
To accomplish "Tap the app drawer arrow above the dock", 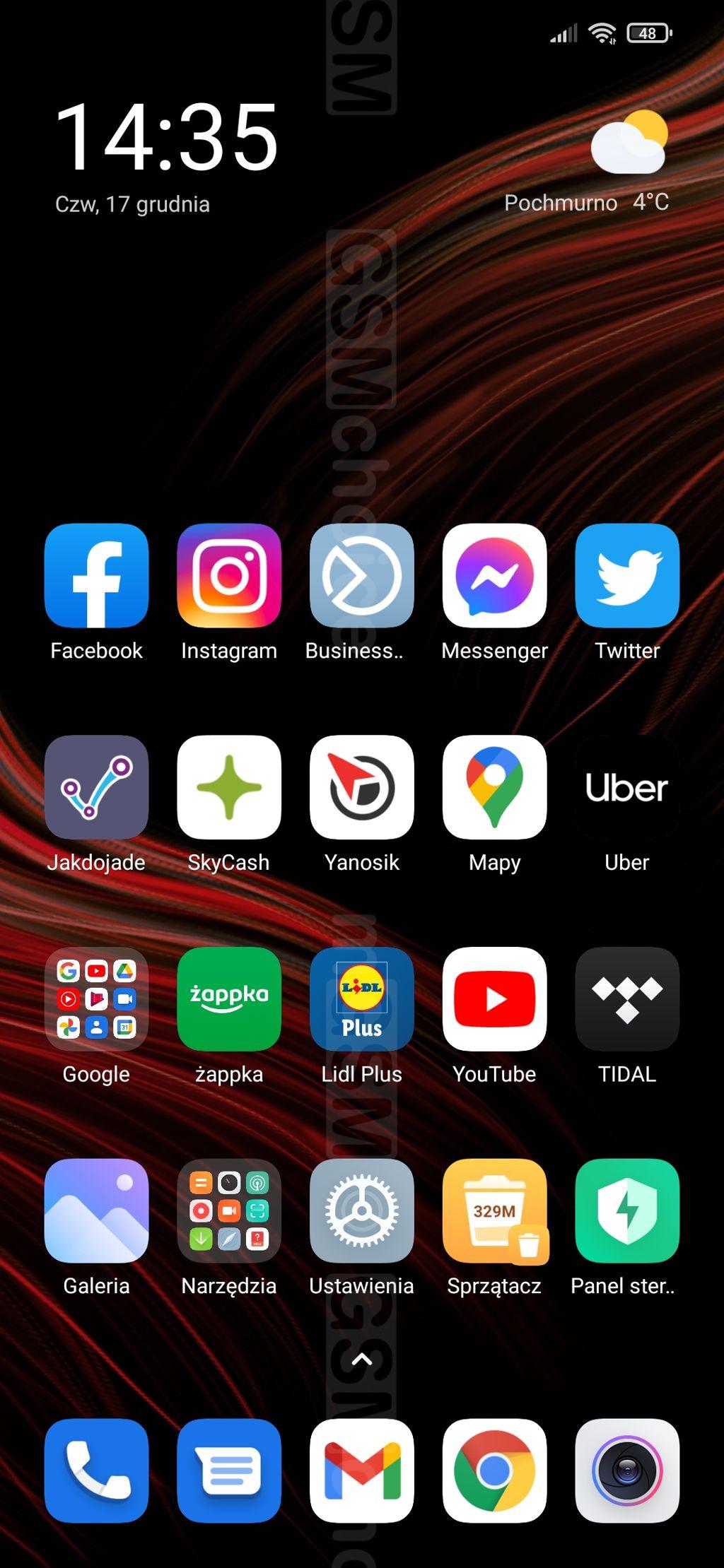I will [361, 1359].
